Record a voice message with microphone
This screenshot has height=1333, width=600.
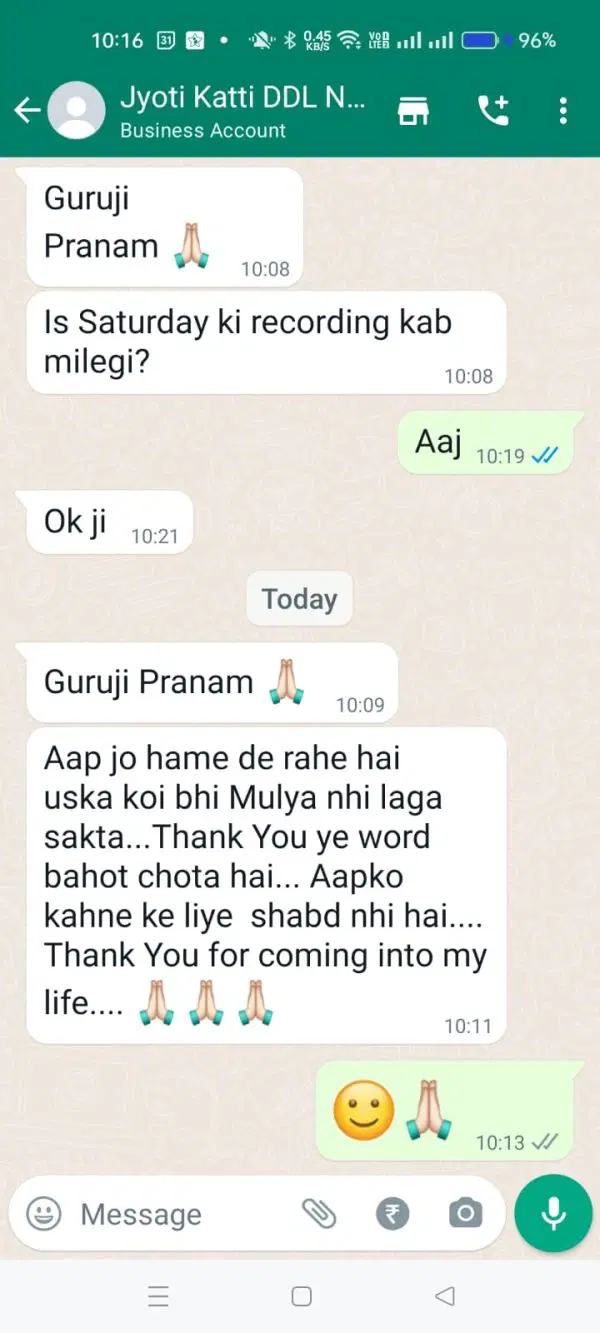(x=553, y=1214)
